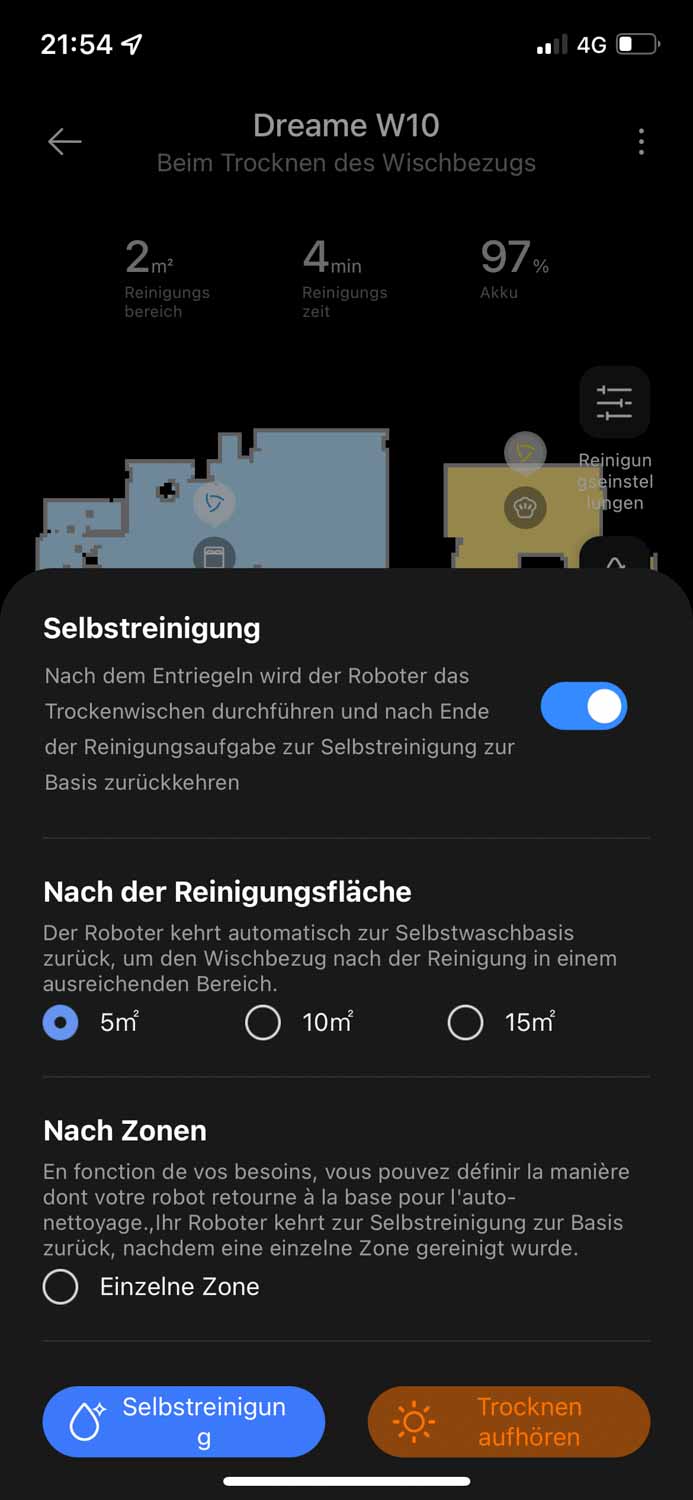Open the Reinigungseinstellungen settings icon
The image size is (693, 1500).
point(614,402)
